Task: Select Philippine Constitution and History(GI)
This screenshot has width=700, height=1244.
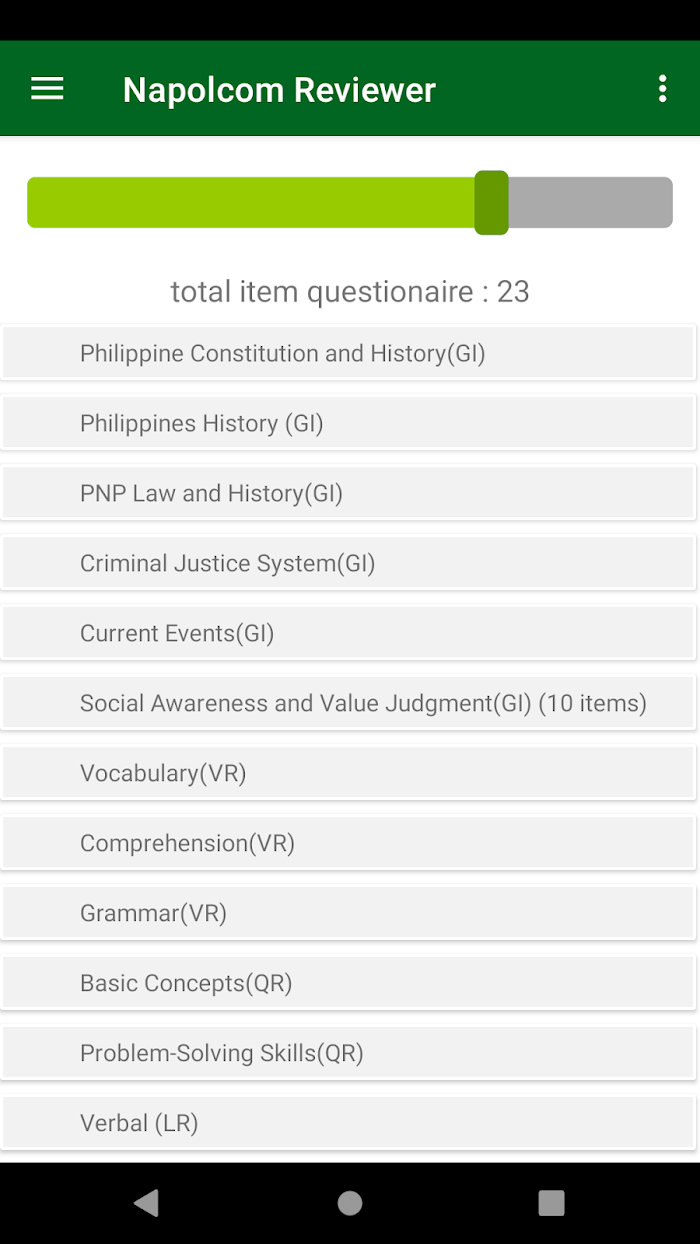Action: pyautogui.click(x=349, y=353)
